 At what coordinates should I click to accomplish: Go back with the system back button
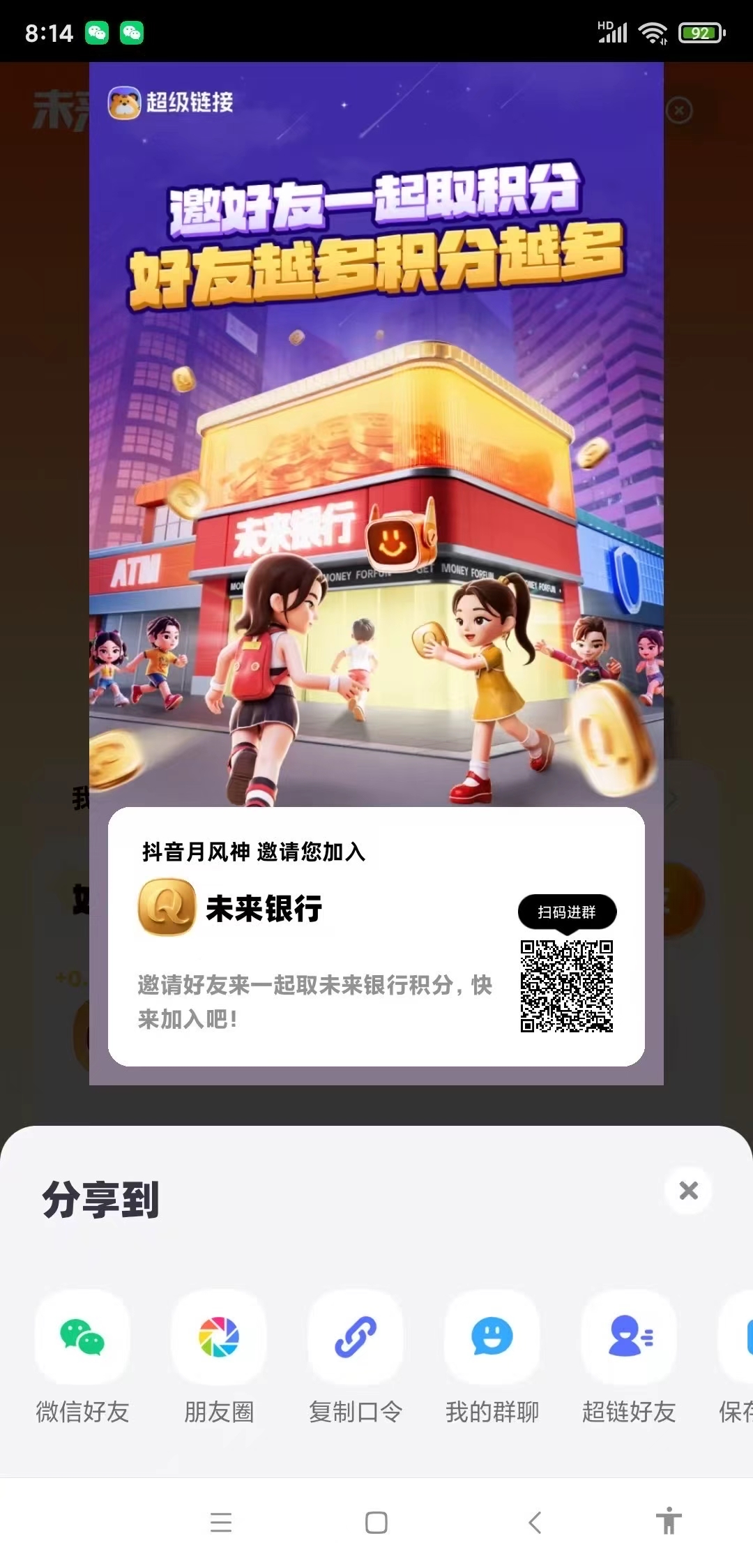pyautogui.click(x=535, y=1523)
